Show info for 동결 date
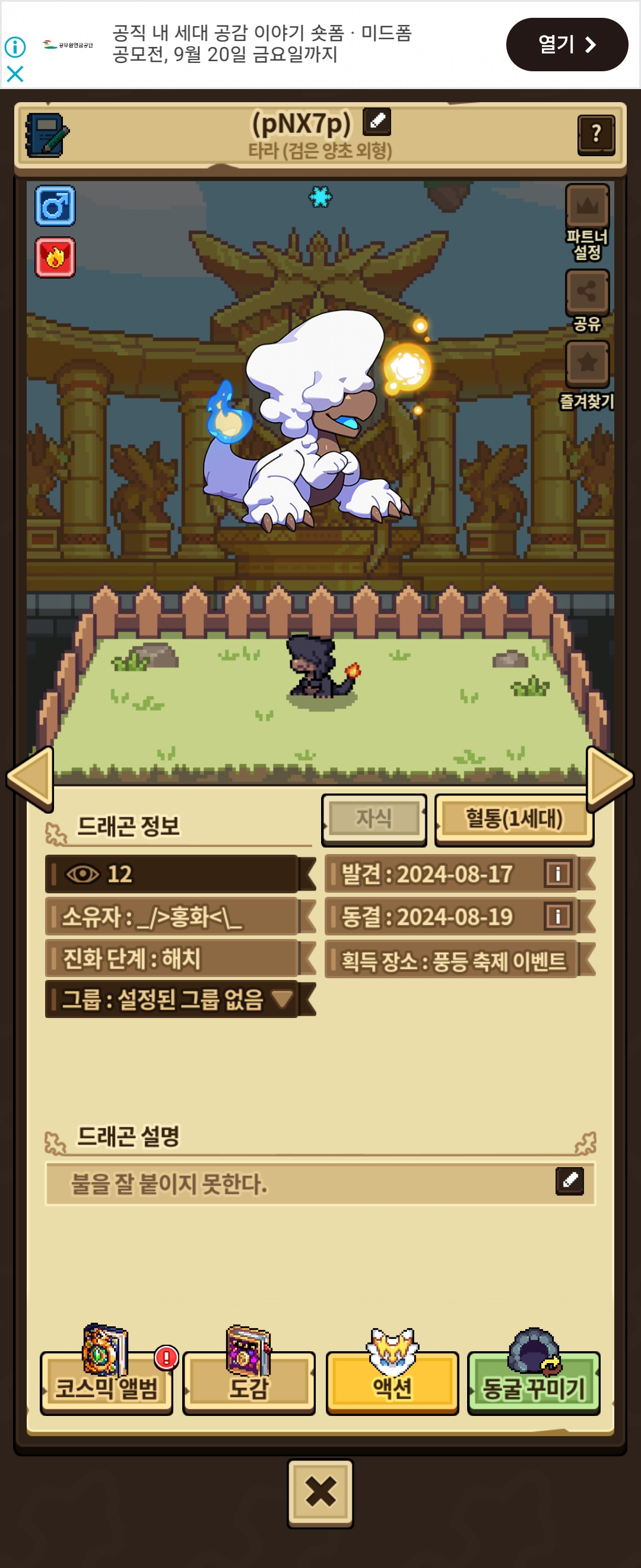 point(558,916)
